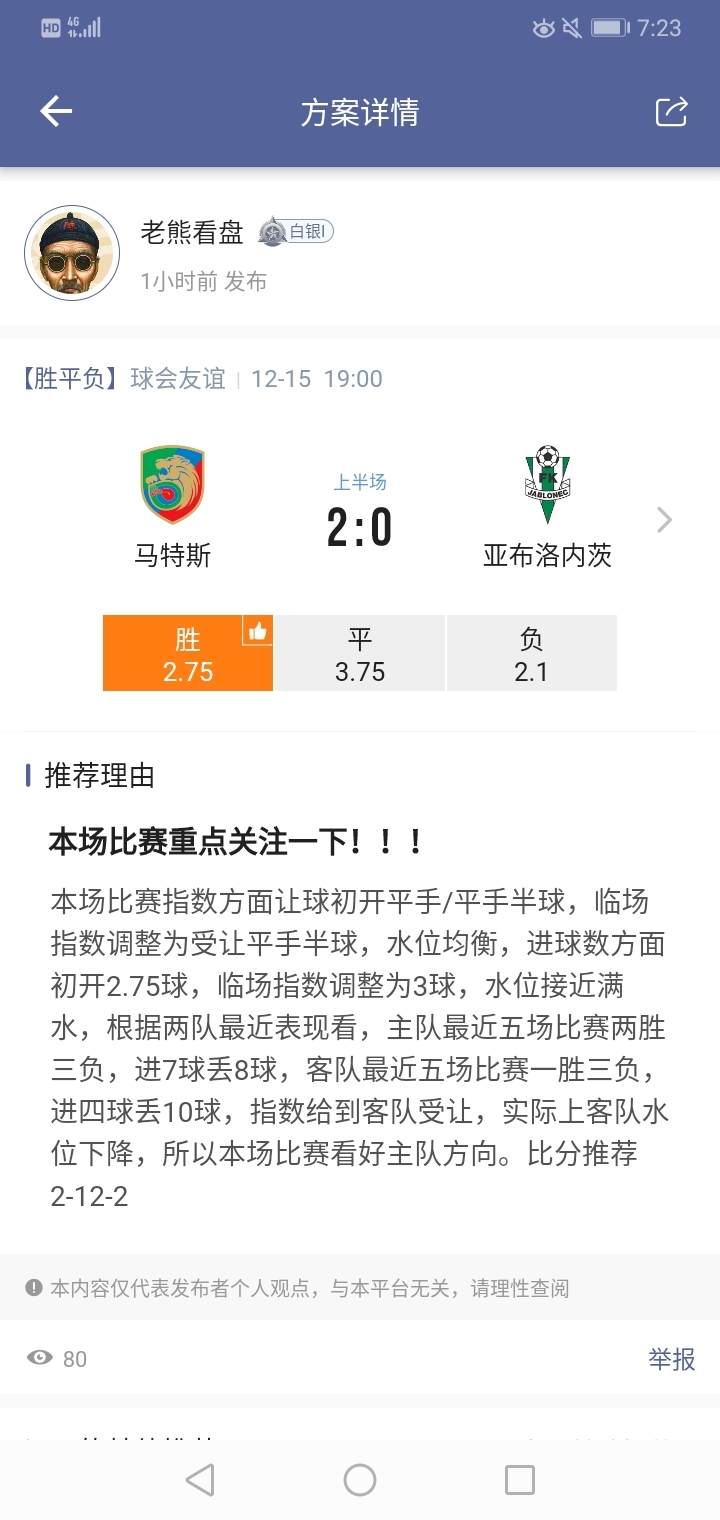Open 老熊看盘's profile avatar
The width and height of the screenshot is (720, 1520).
(72, 254)
